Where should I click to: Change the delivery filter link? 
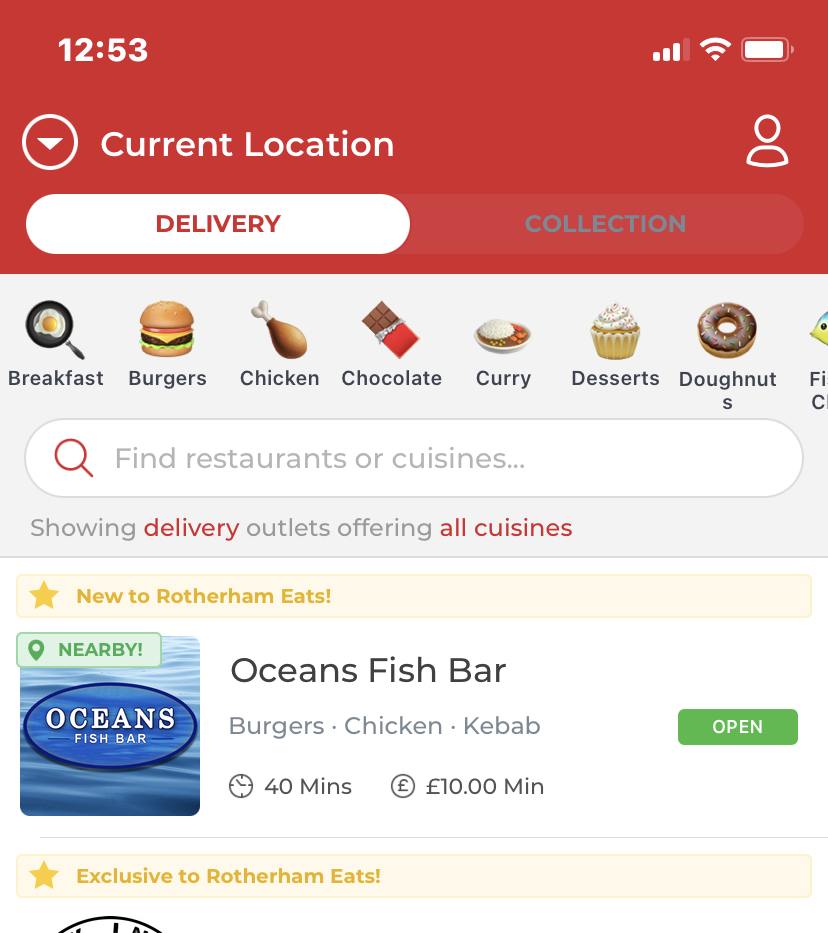(191, 528)
